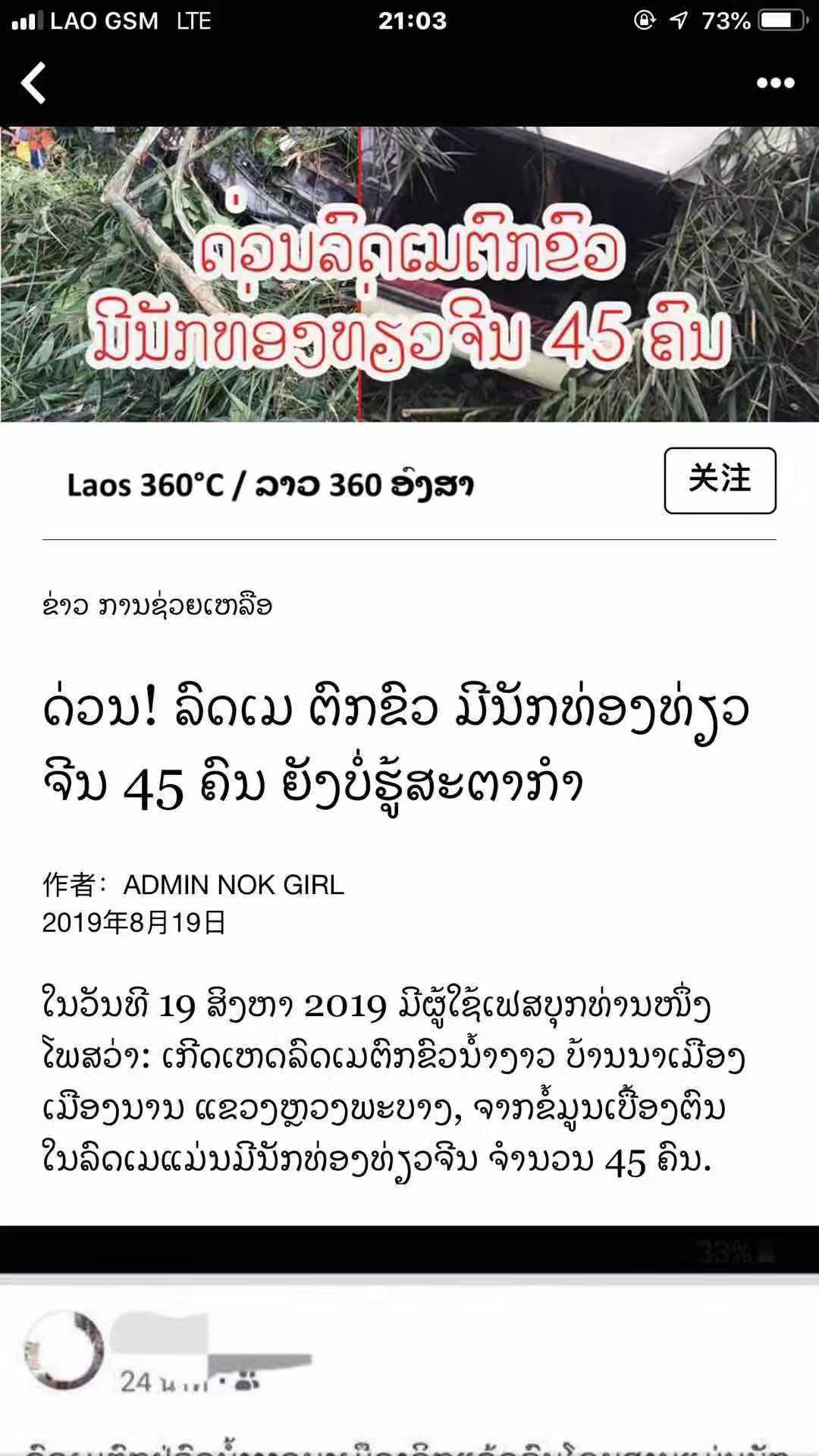
Task: Open the Laos 360°C account profile
Action: (x=271, y=485)
